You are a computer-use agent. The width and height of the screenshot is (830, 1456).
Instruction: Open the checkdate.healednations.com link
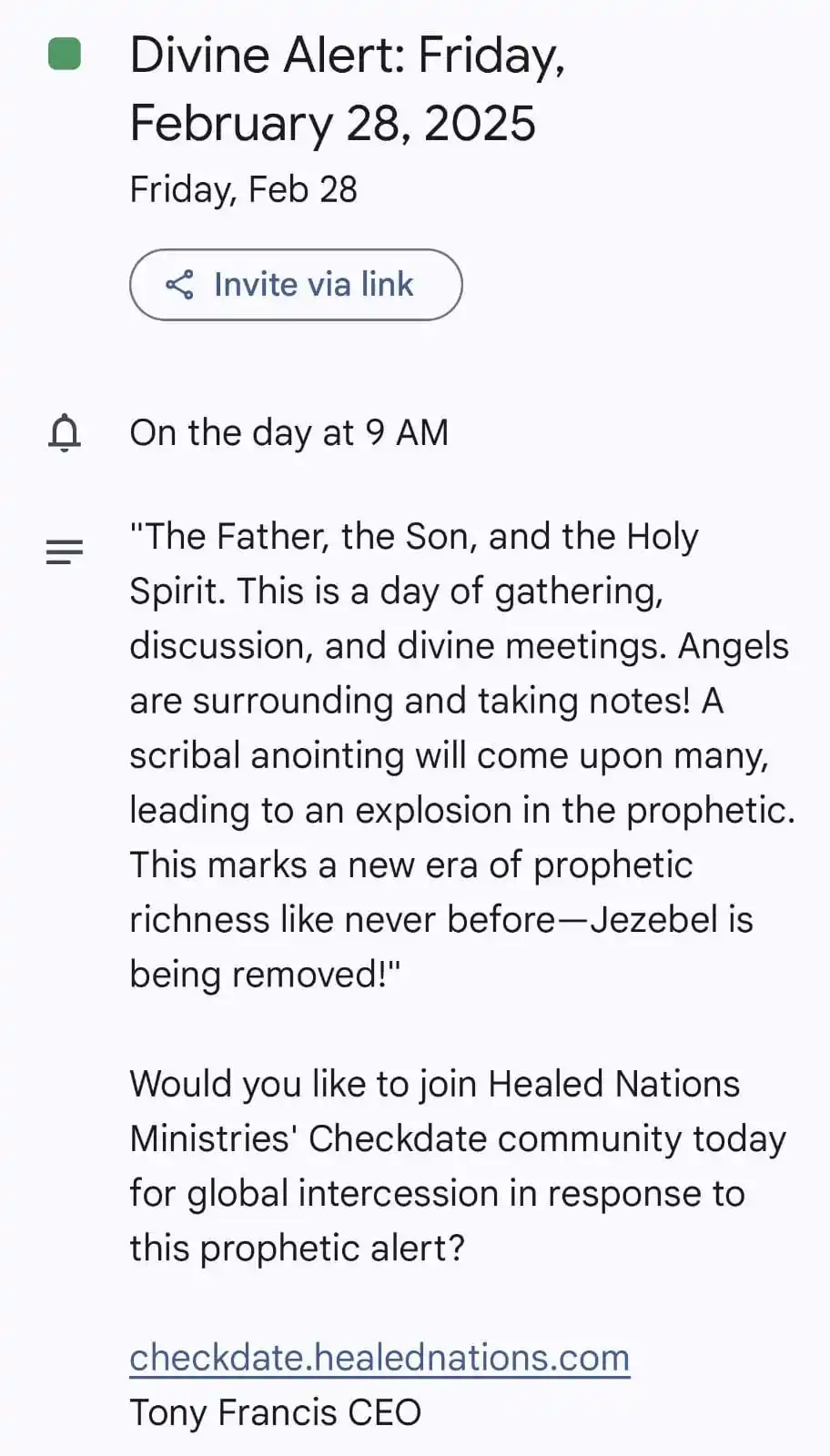click(x=380, y=1357)
